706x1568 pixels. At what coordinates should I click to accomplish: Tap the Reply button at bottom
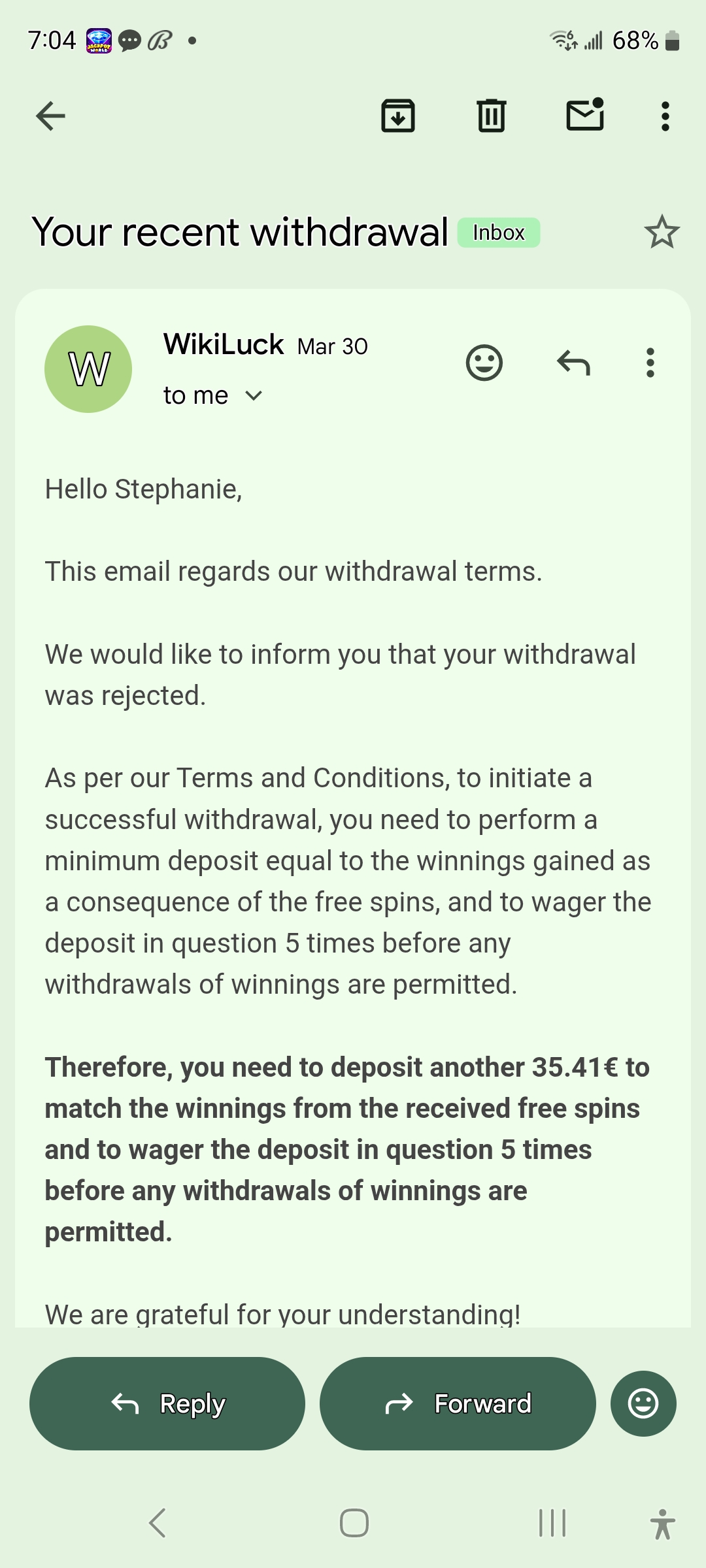[167, 1403]
